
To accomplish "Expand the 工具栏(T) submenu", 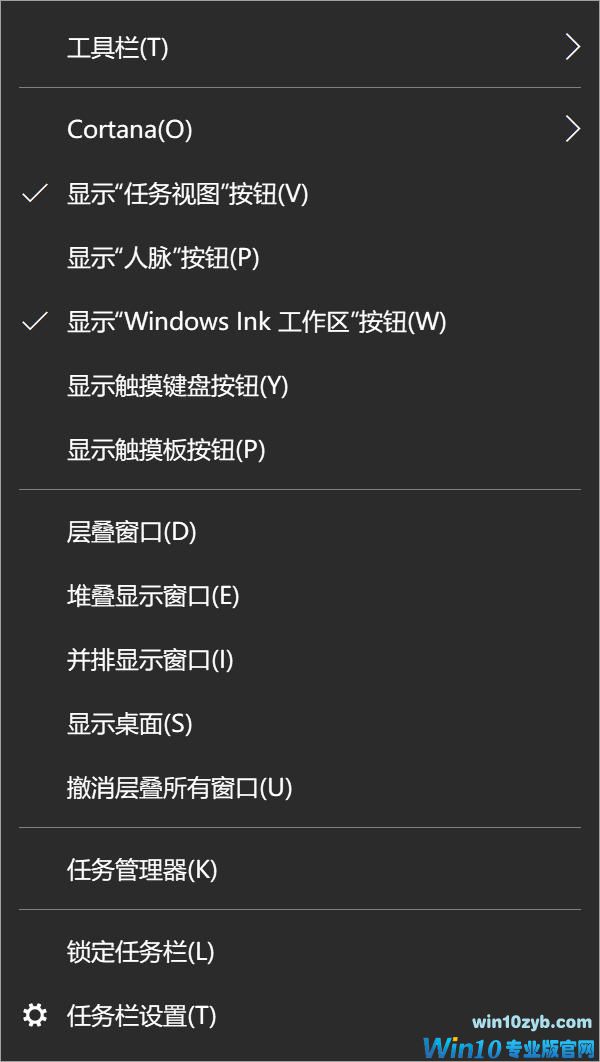I will [118, 48].
